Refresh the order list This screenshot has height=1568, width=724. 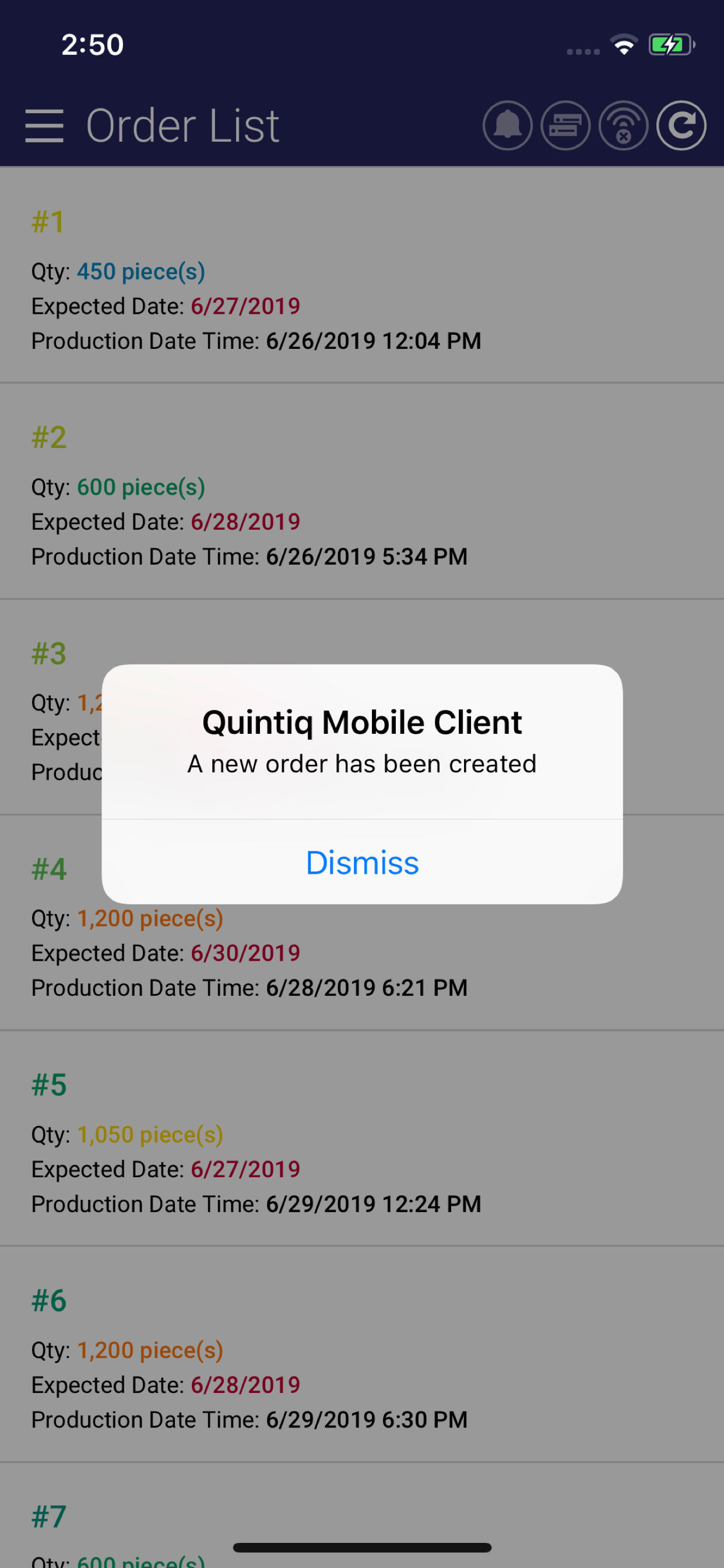coord(681,126)
